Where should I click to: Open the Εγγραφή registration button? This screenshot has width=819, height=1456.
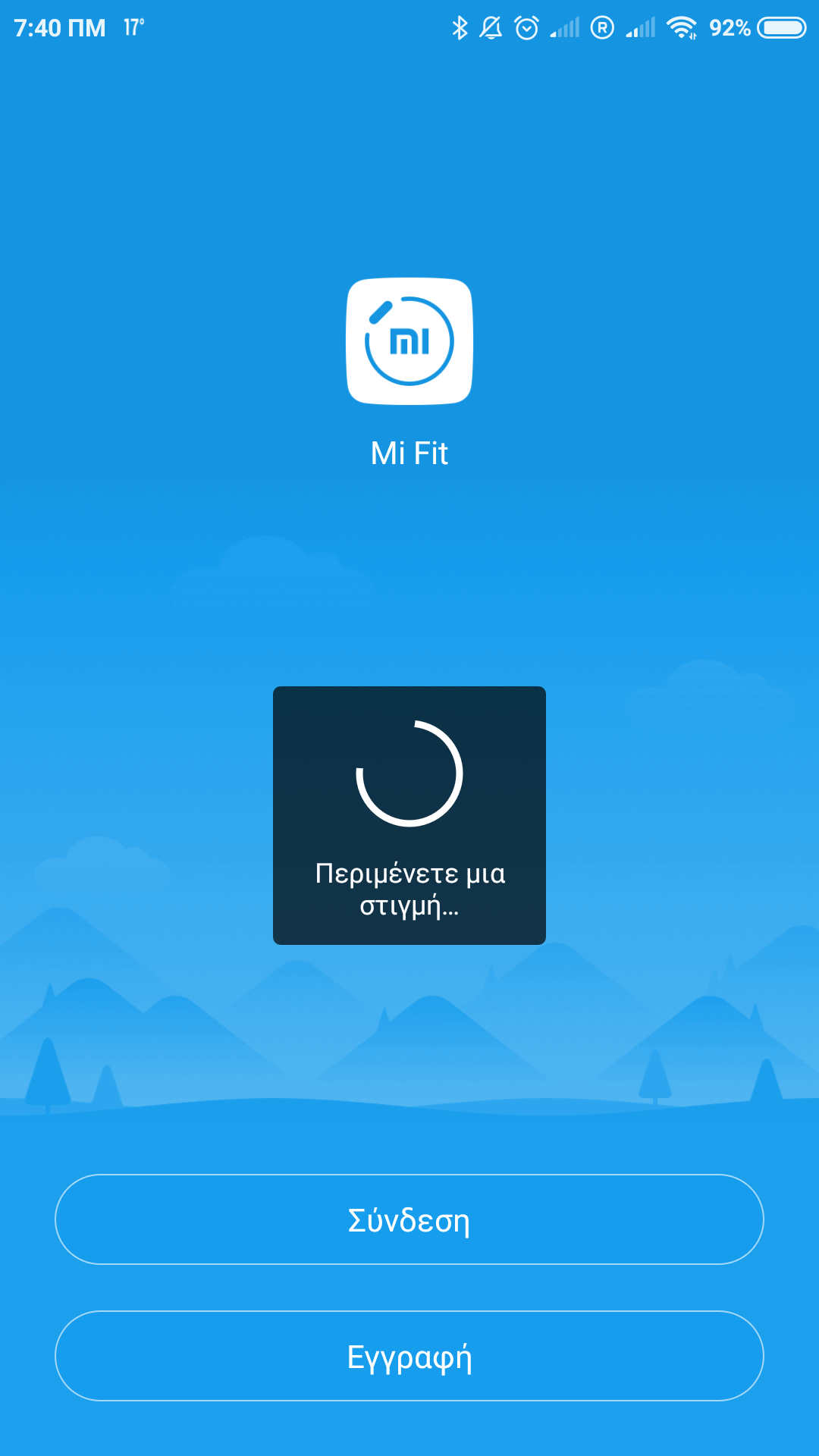click(x=409, y=1356)
